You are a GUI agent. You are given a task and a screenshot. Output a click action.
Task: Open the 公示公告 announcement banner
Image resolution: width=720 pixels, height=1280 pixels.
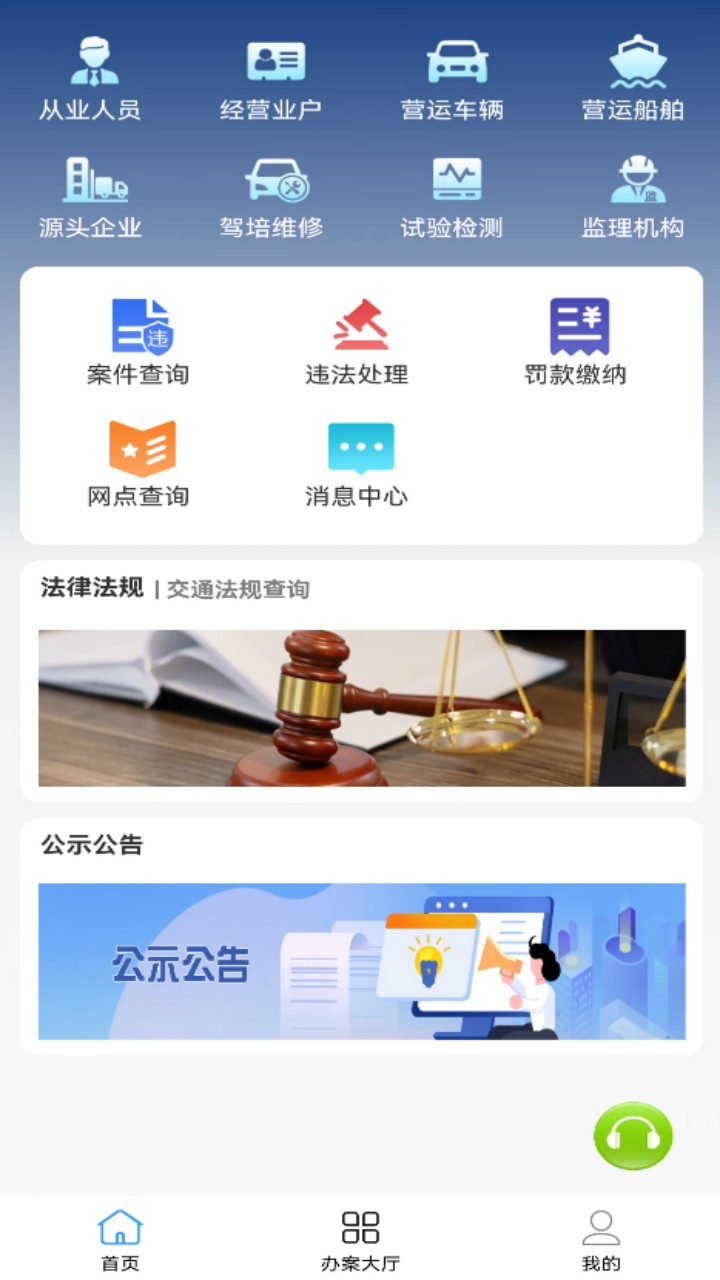click(360, 961)
